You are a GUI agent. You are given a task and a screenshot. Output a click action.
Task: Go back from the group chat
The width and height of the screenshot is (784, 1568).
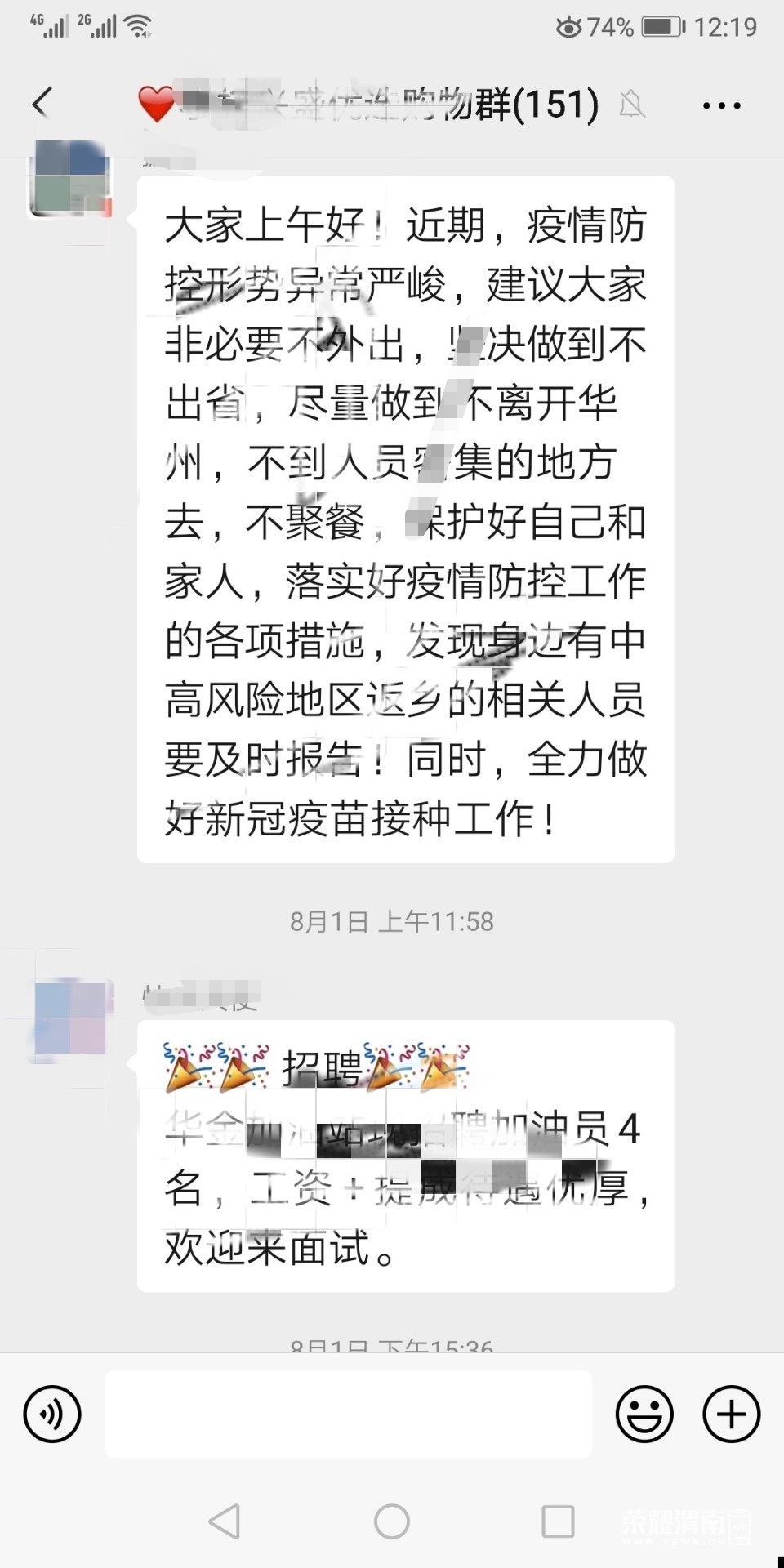(x=42, y=103)
